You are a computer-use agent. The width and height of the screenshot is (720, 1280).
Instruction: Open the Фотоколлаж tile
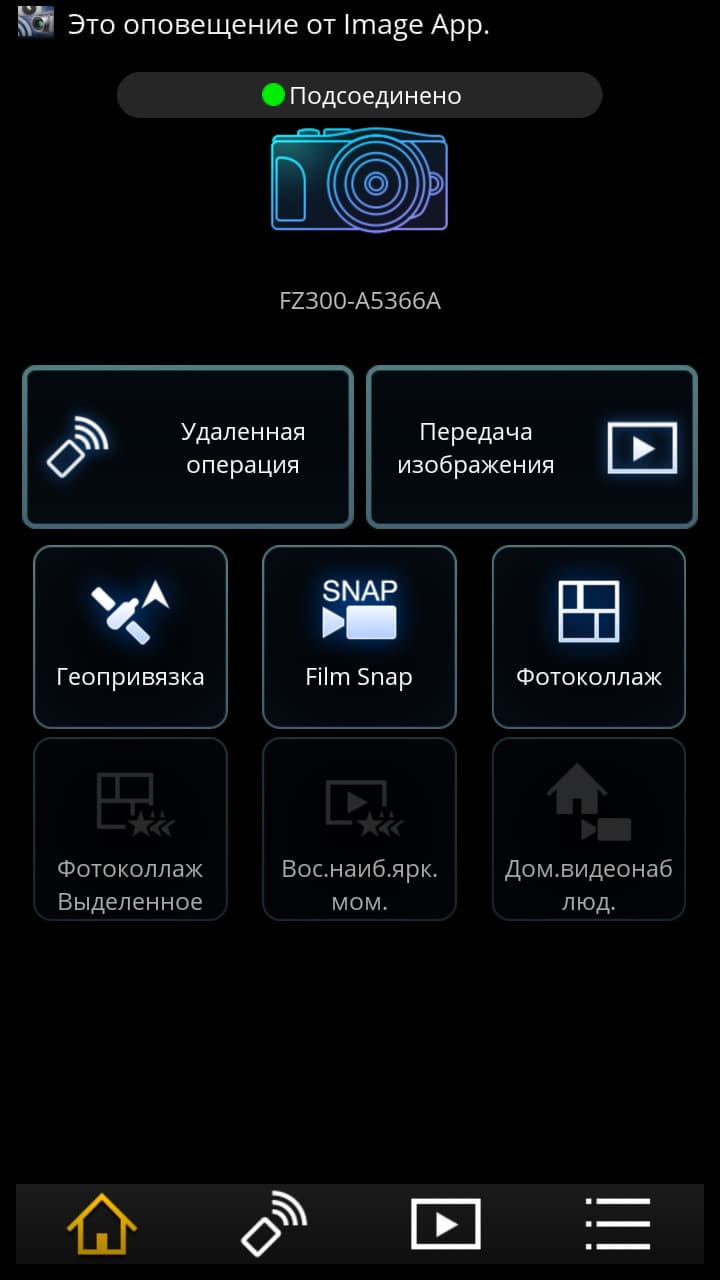click(588, 636)
